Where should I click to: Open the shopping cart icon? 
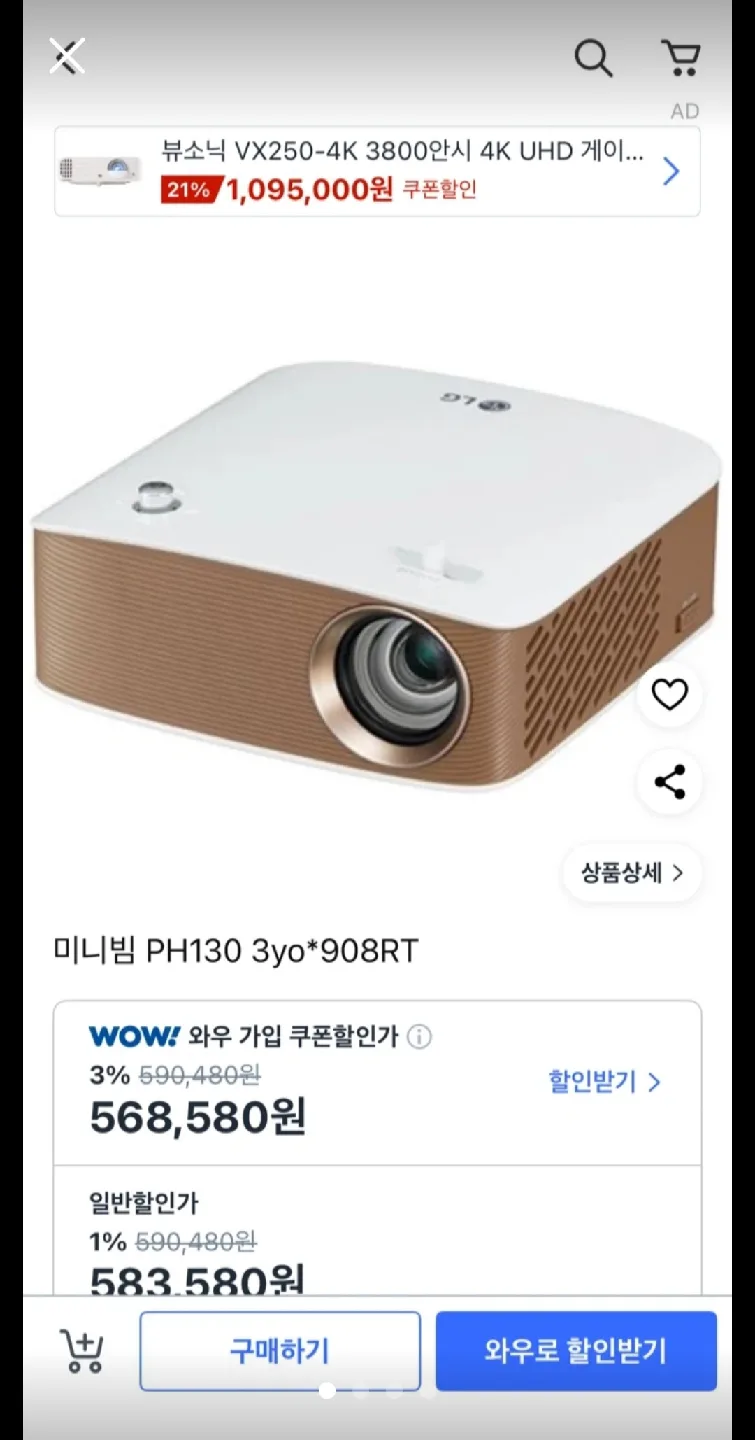pos(681,58)
